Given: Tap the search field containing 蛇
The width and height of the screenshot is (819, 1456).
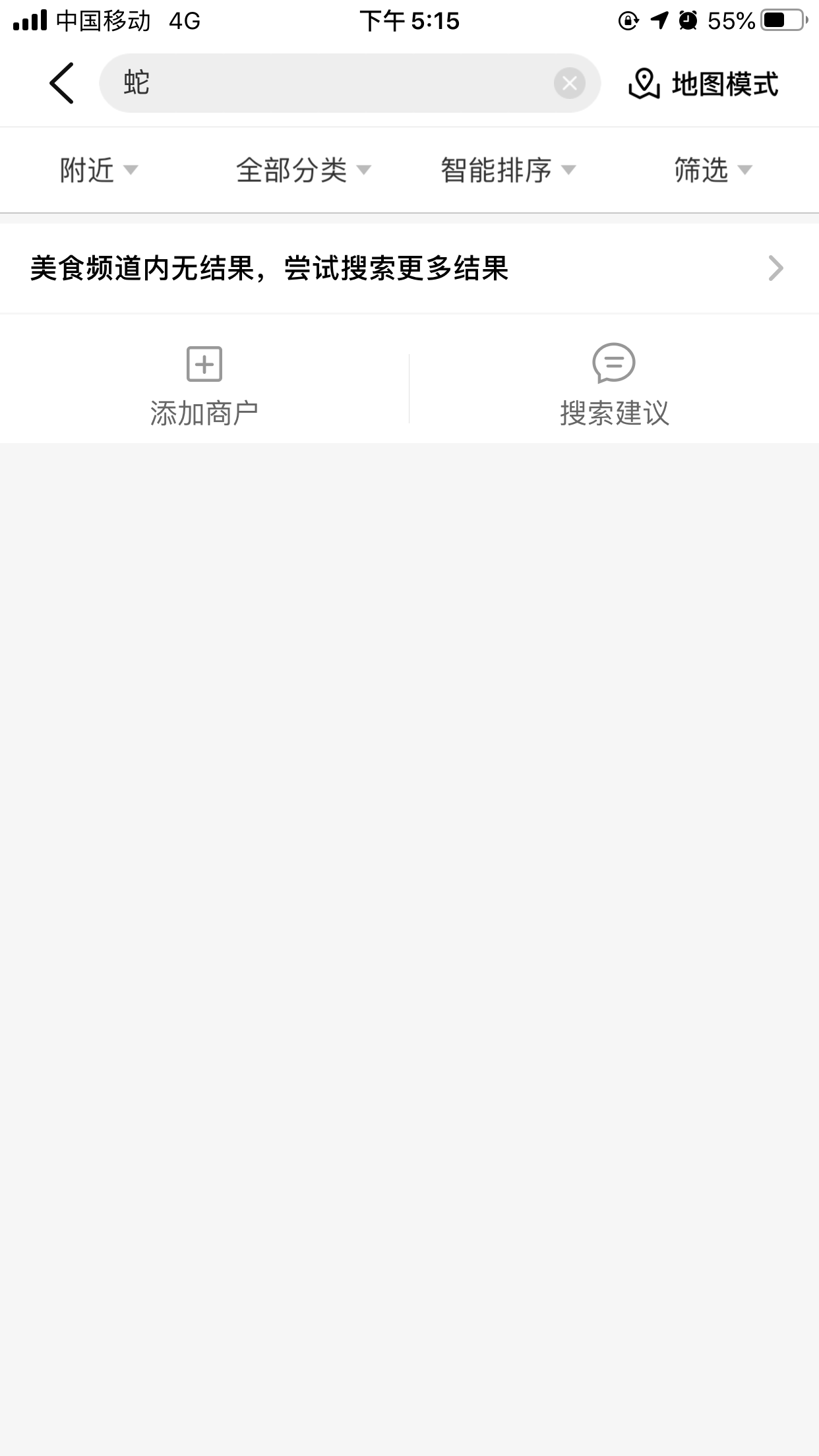Looking at the screenshot, I should pos(330,84).
